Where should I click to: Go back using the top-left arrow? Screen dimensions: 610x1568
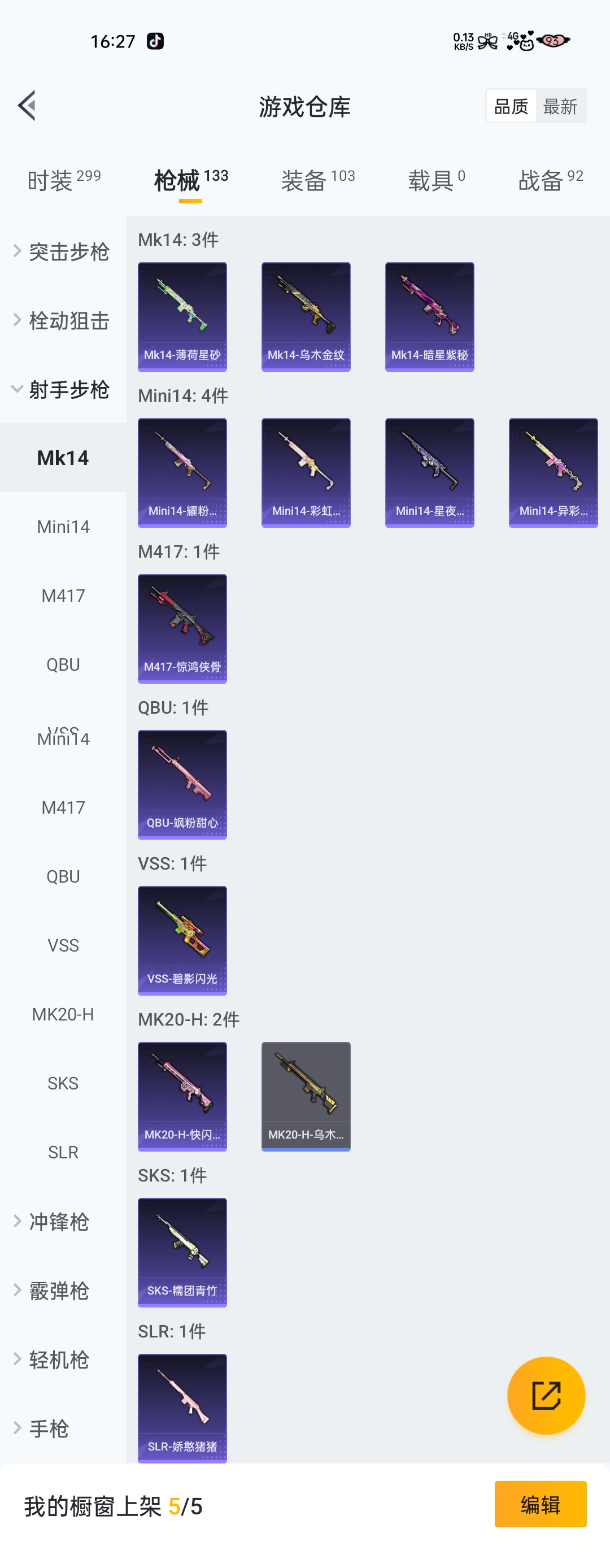pos(27,106)
